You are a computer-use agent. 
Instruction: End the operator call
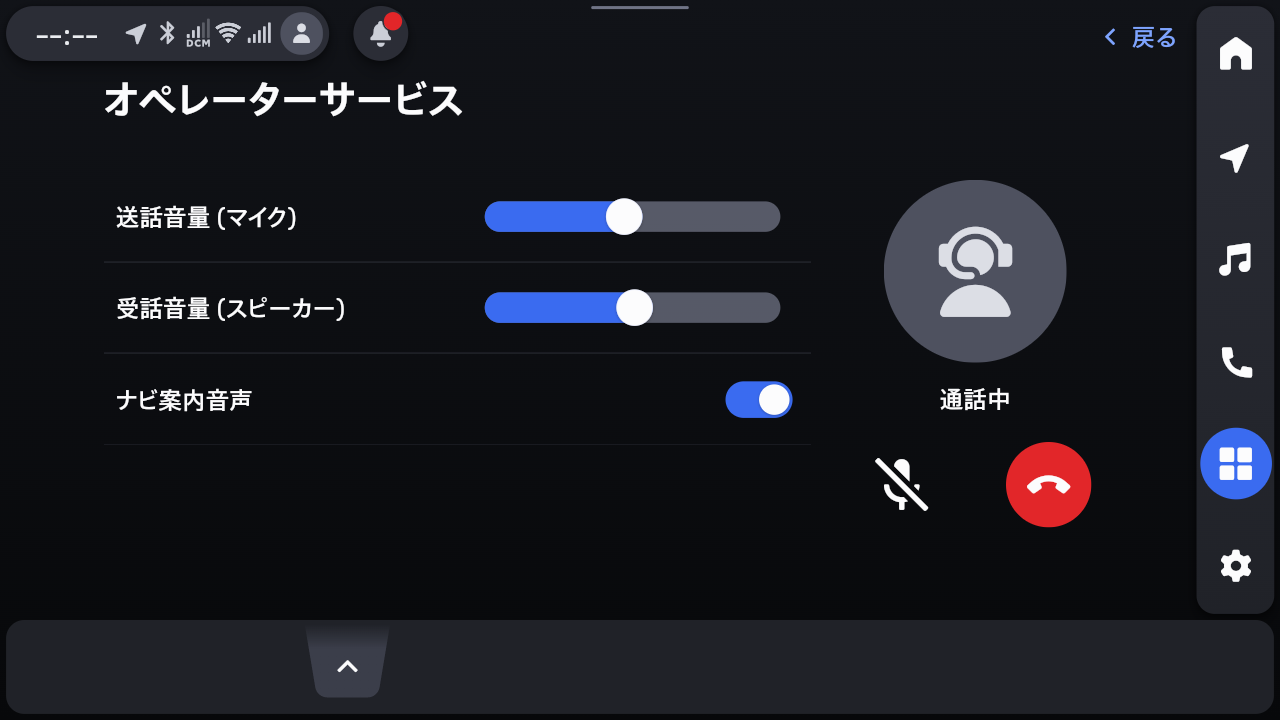pos(1048,485)
